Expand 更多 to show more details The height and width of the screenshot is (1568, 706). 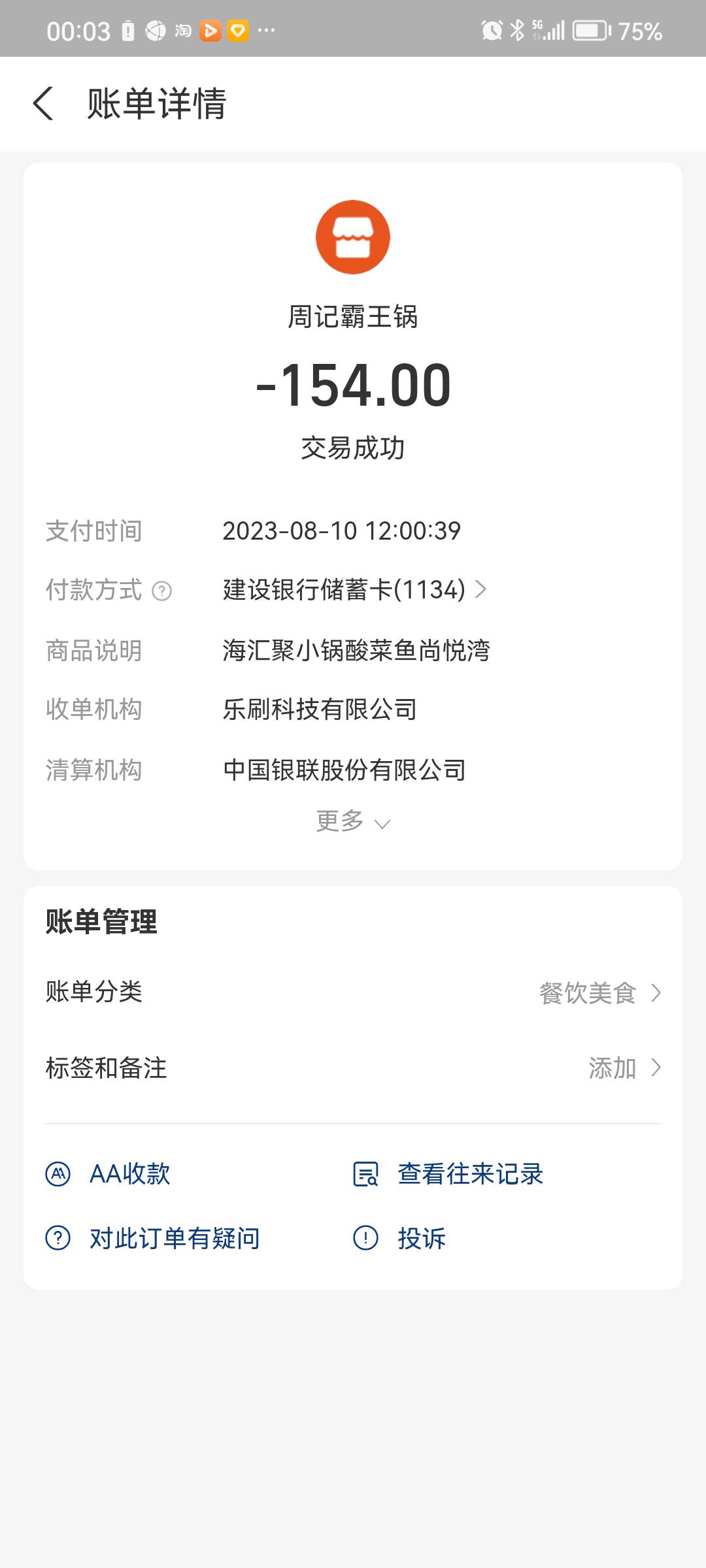(x=353, y=821)
